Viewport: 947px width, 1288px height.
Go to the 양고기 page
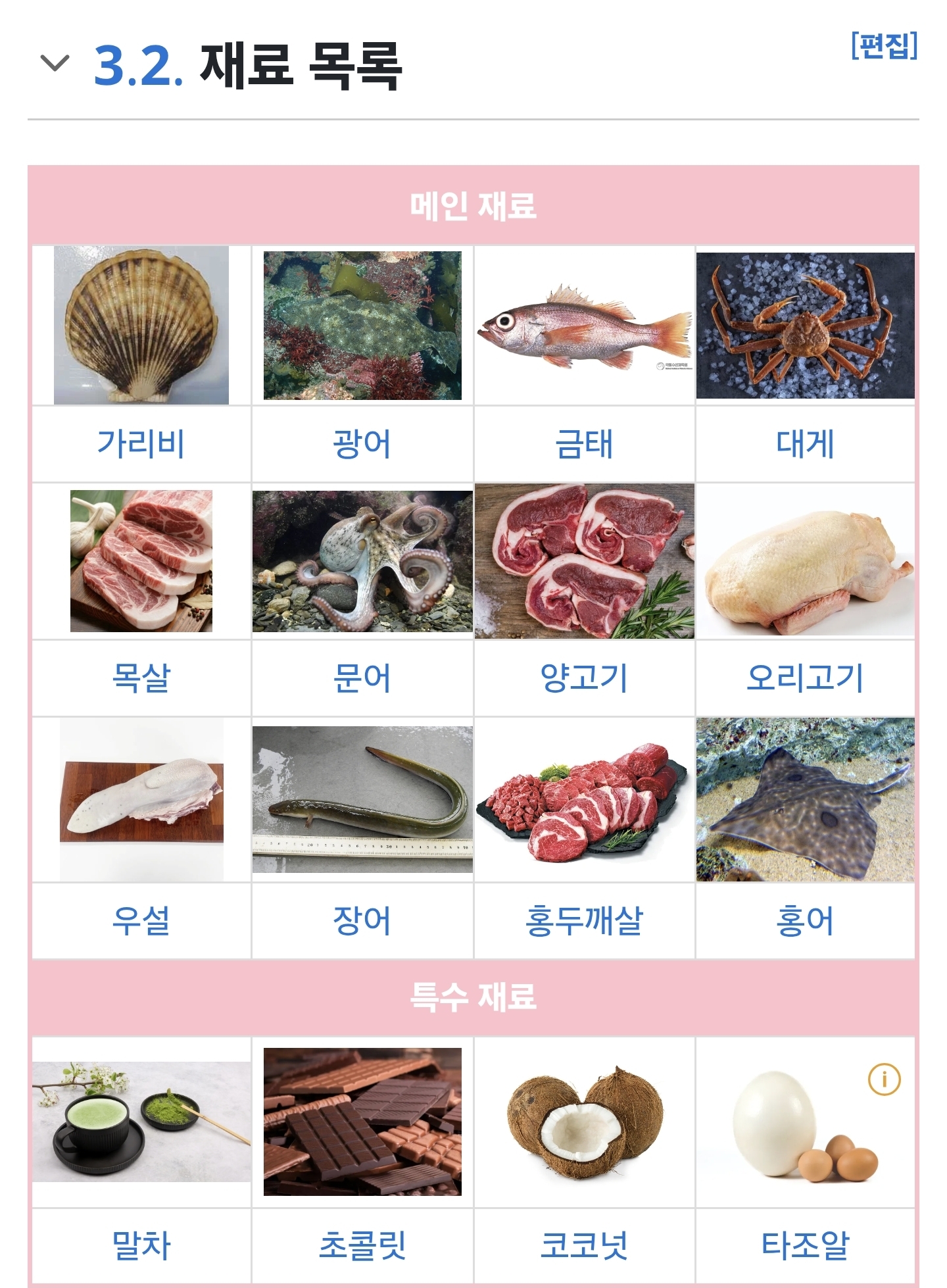tap(584, 678)
